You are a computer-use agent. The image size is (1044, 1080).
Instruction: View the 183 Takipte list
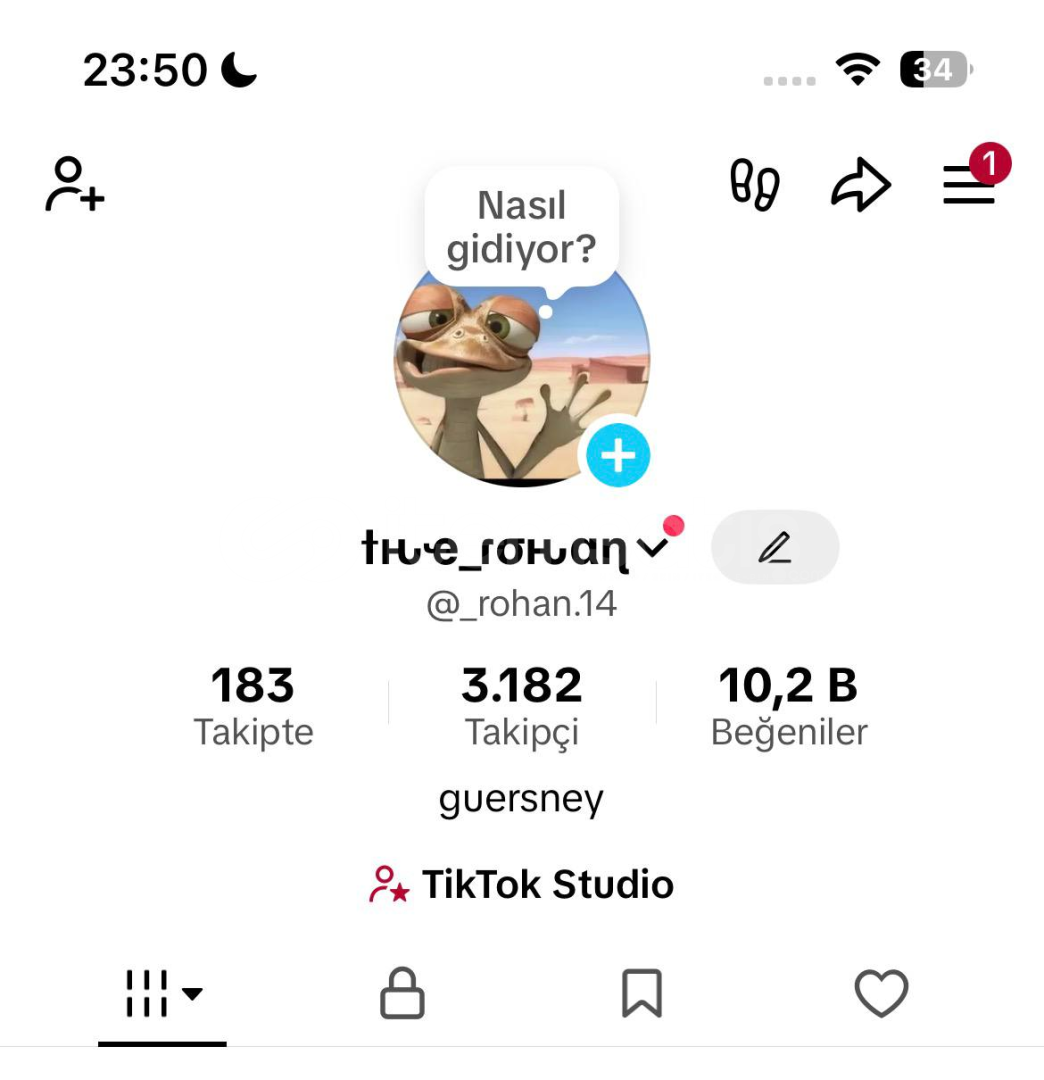tap(253, 705)
